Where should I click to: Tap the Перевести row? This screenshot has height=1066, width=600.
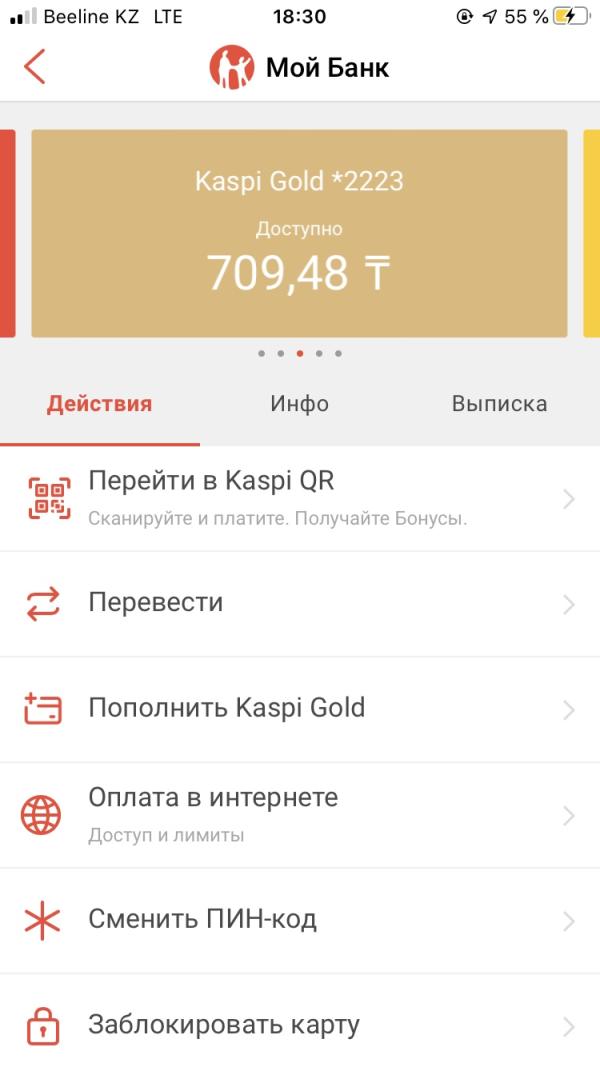click(299, 603)
